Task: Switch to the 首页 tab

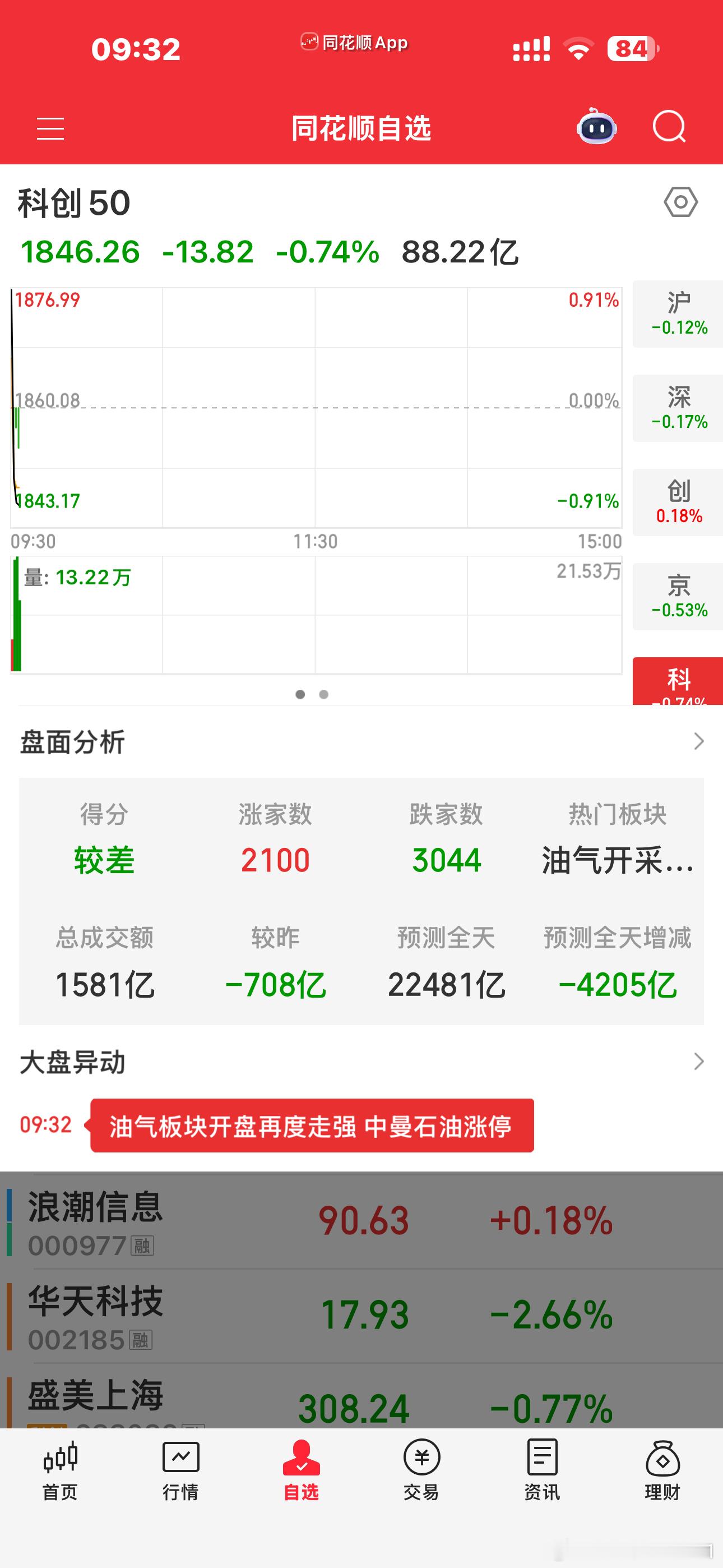Action: pyautogui.click(x=61, y=1470)
